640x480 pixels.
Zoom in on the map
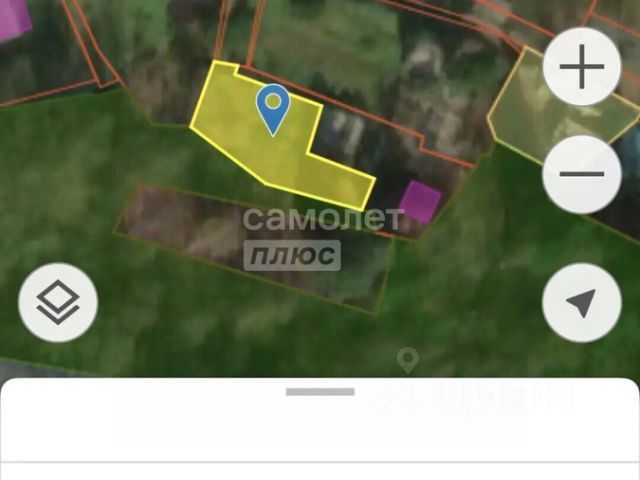(x=582, y=67)
